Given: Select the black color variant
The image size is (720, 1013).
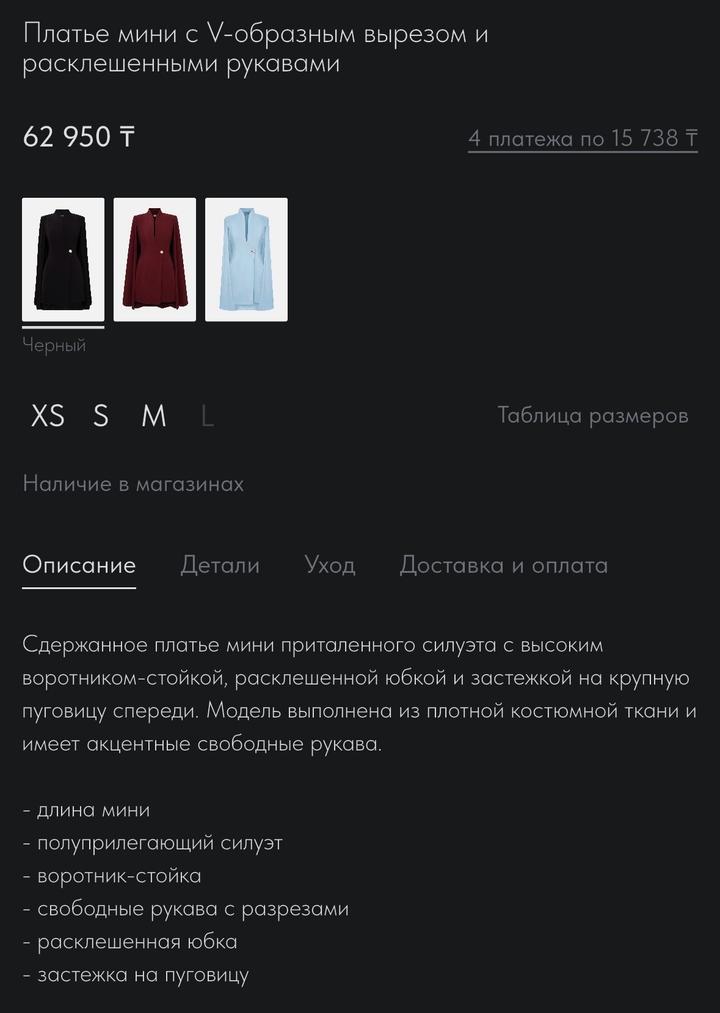Looking at the screenshot, I should pos(63,259).
